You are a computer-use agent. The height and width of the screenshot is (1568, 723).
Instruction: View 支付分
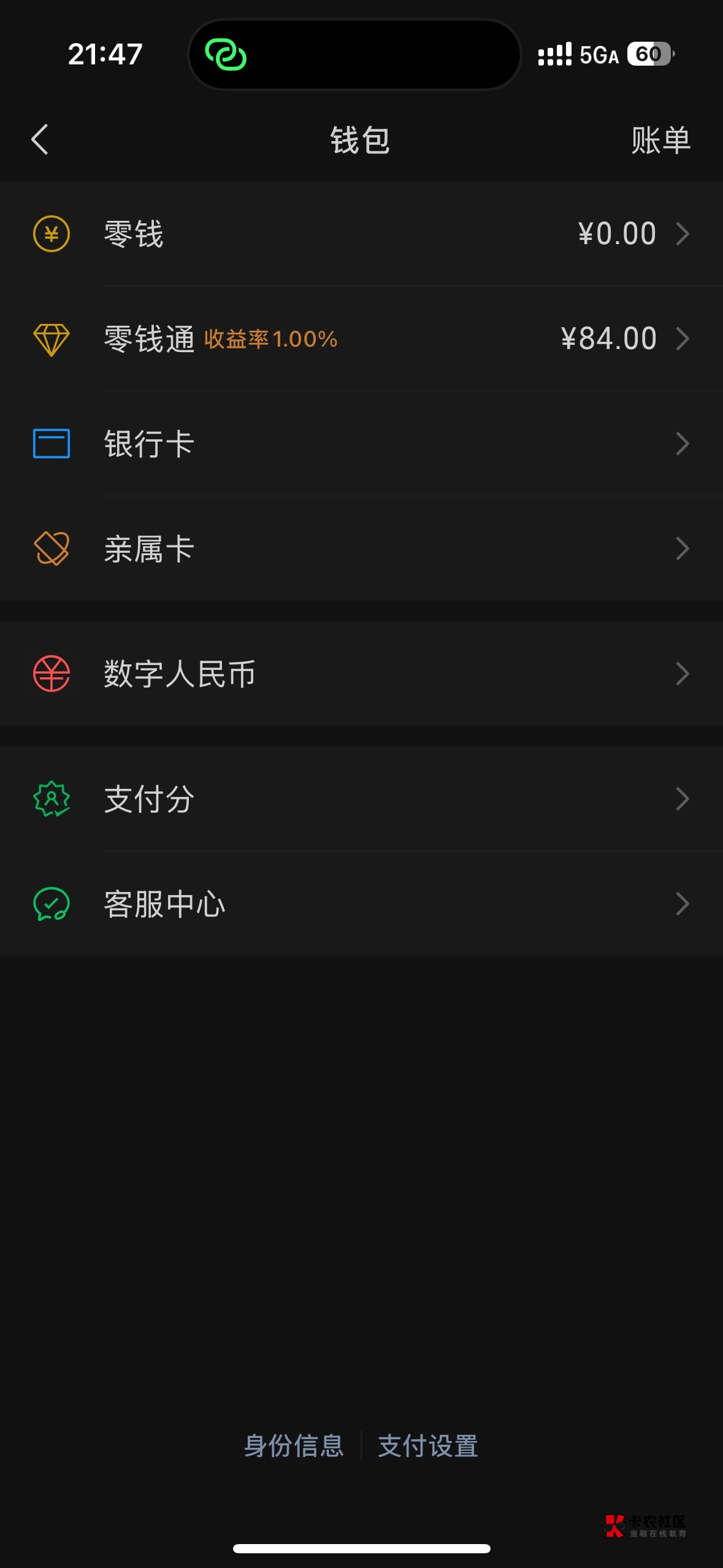361,799
